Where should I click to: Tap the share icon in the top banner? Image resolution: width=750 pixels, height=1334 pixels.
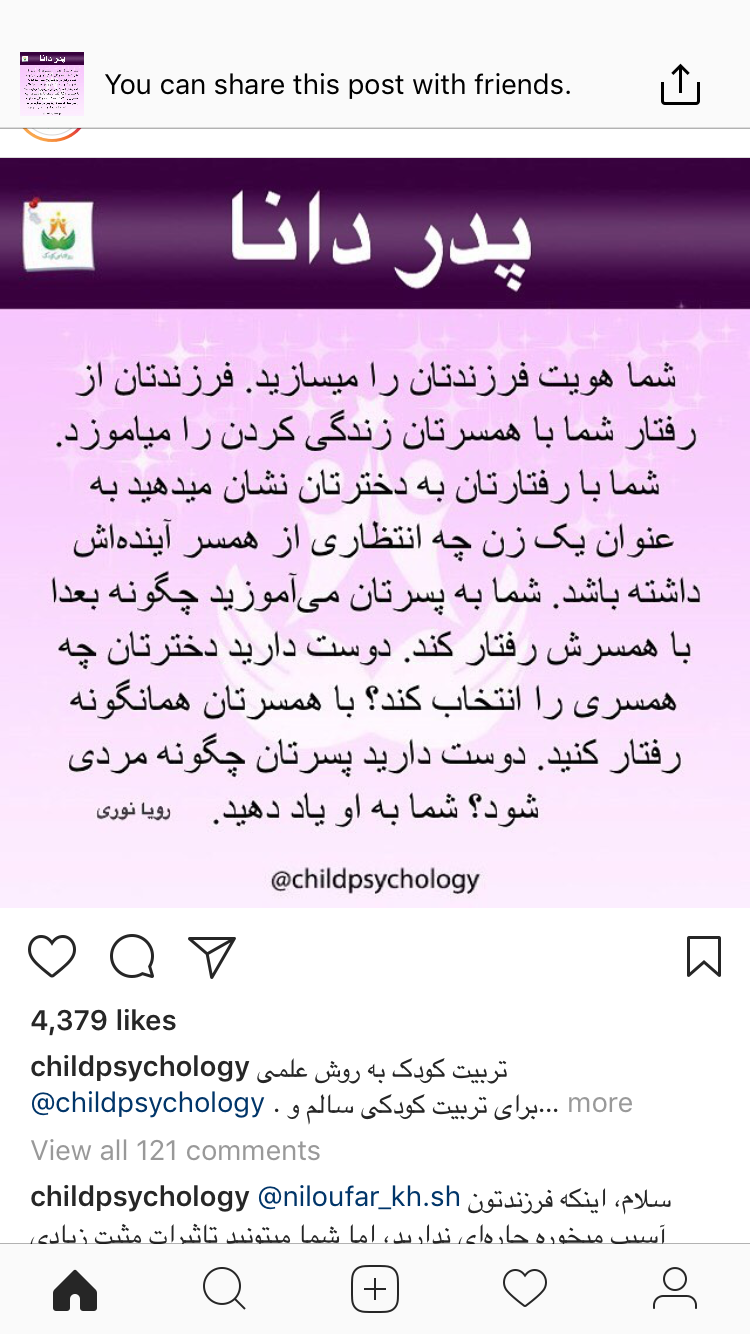[x=680, y=84]
